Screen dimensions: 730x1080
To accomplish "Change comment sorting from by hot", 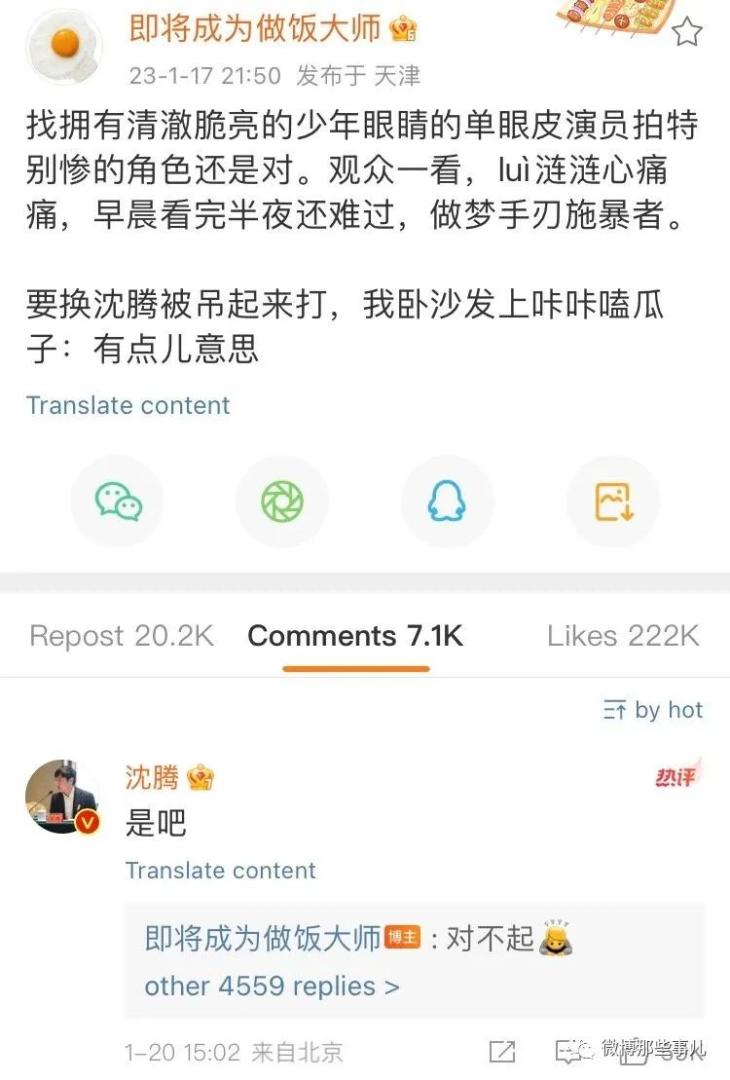I will (x=653, y=710).
